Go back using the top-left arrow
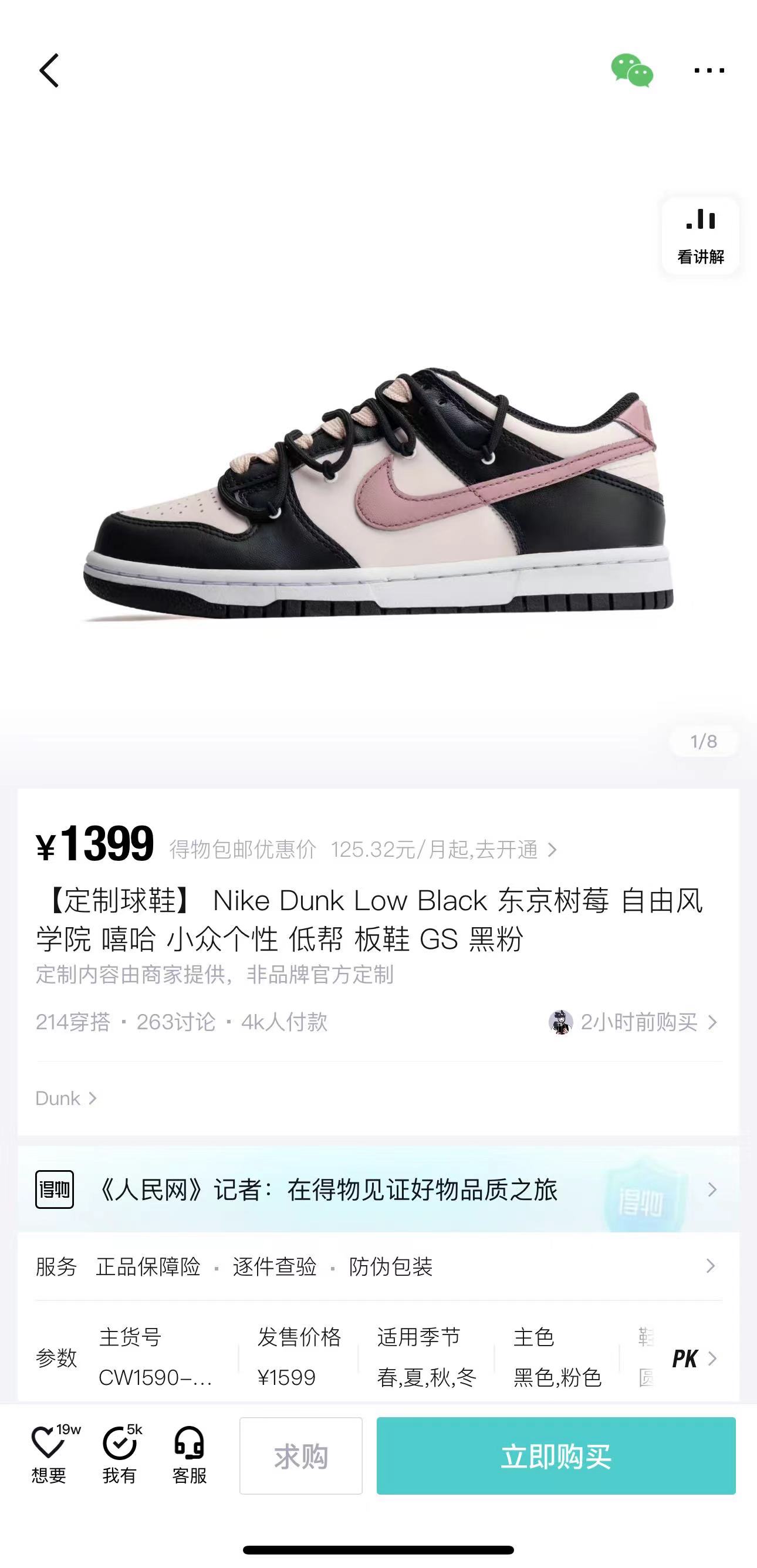This screenshot has width=757, height=1568. tap(49, 70)
